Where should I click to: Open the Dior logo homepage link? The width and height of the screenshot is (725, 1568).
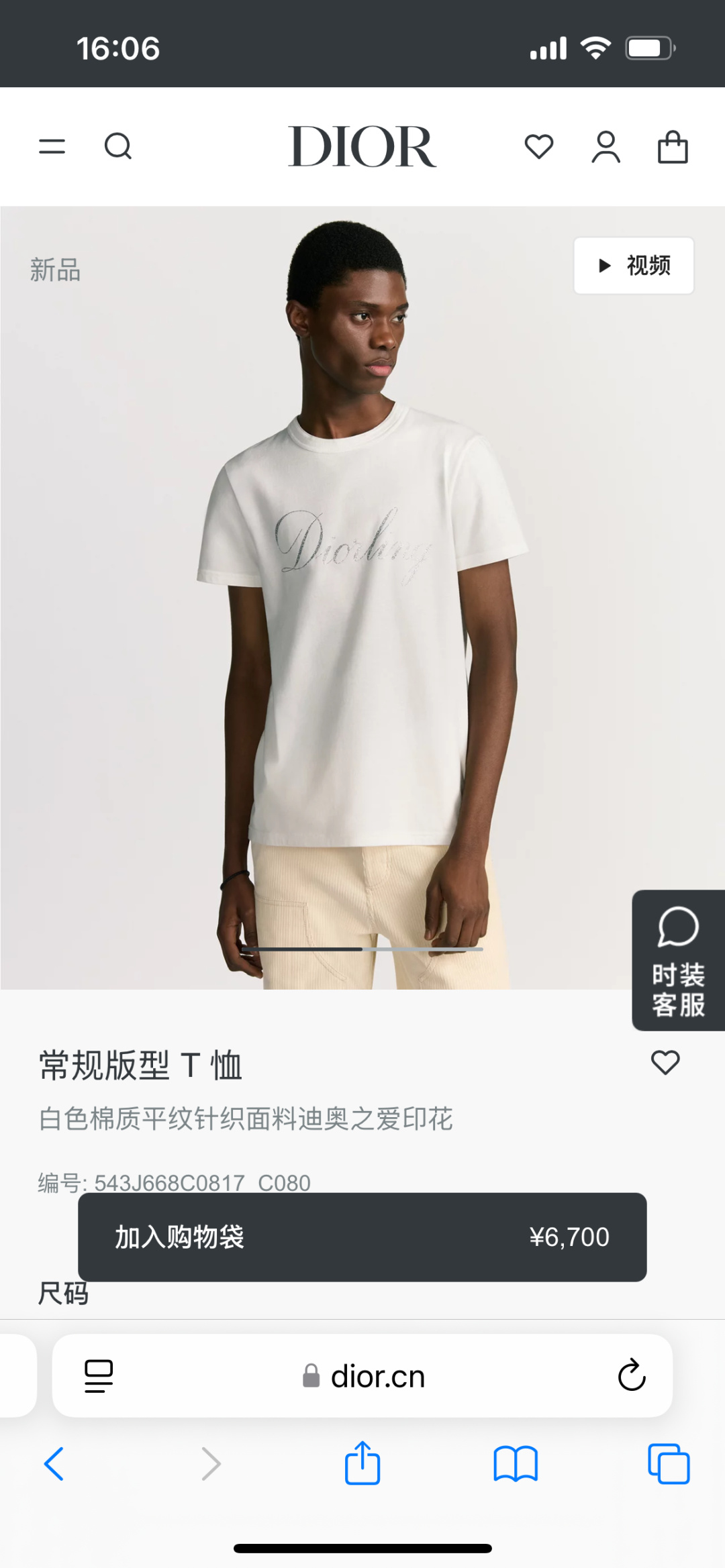362,146
